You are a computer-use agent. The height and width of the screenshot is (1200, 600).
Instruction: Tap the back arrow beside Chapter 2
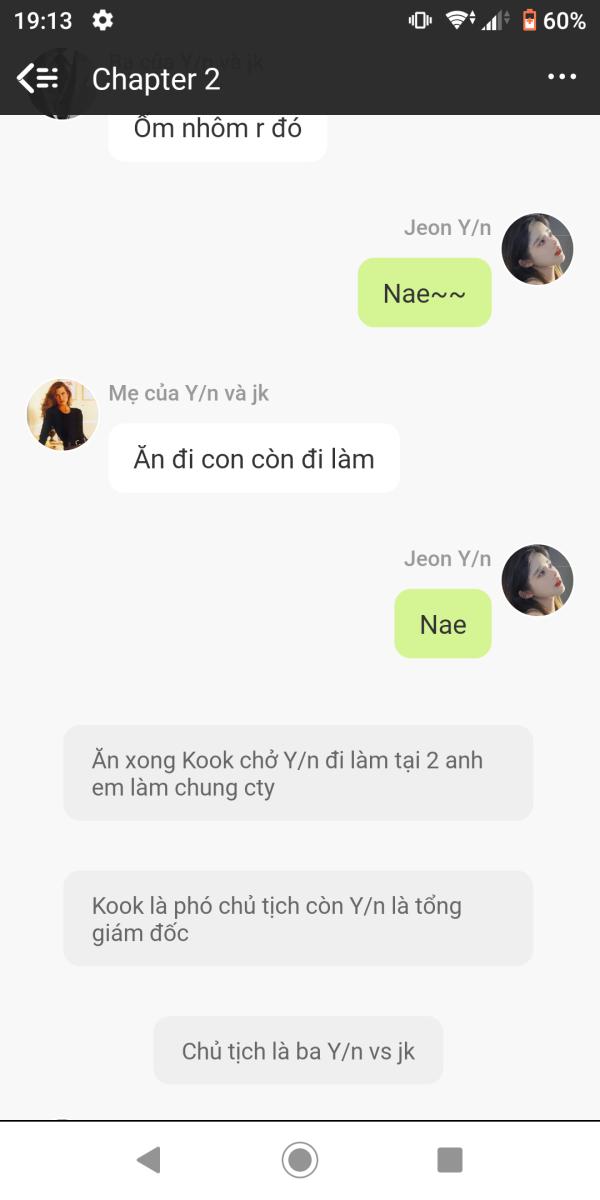click(x=38, y=78)
